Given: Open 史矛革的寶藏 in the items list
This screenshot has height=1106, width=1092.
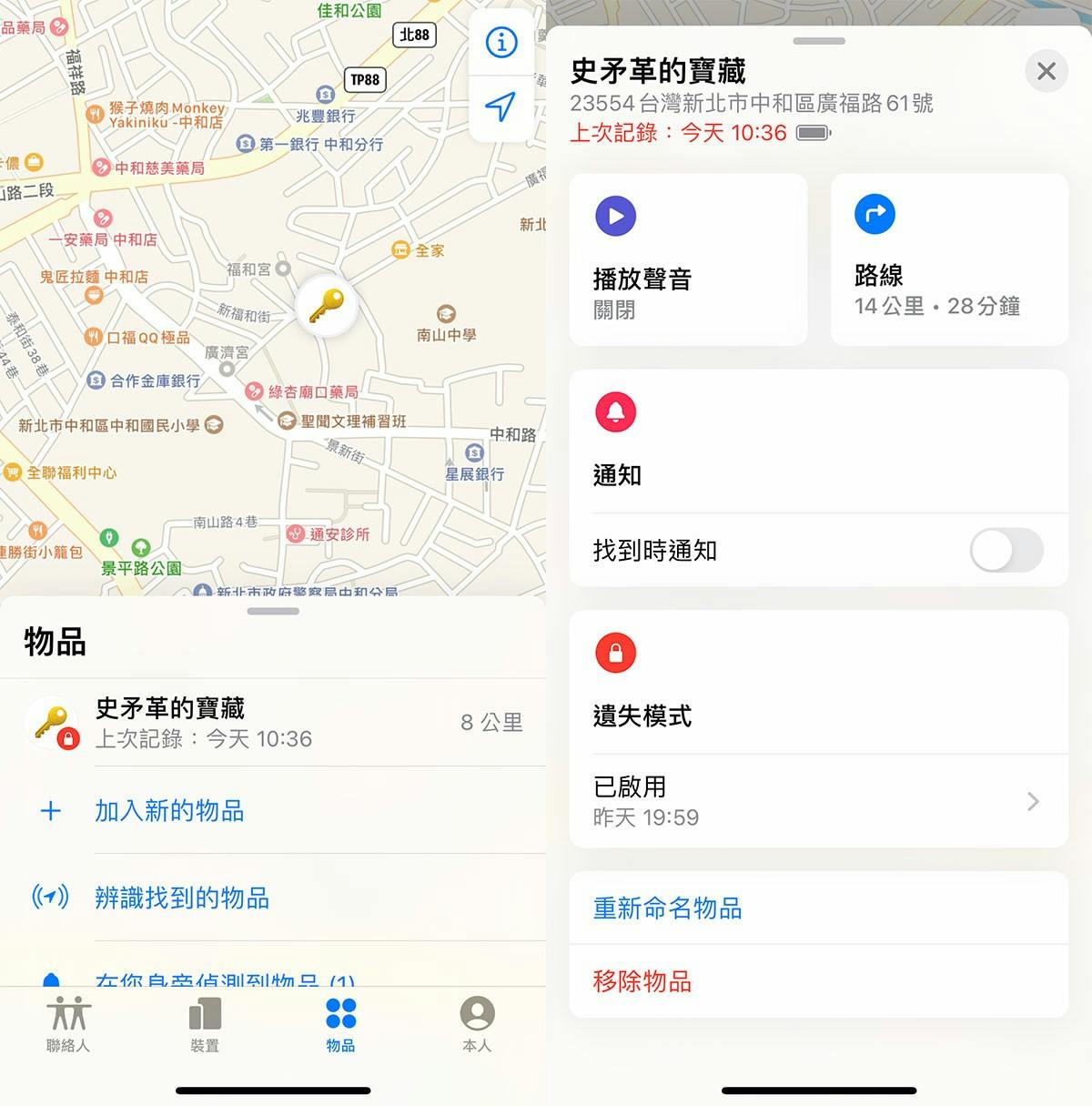Looking at the screenshot, I should coord(273,723).
